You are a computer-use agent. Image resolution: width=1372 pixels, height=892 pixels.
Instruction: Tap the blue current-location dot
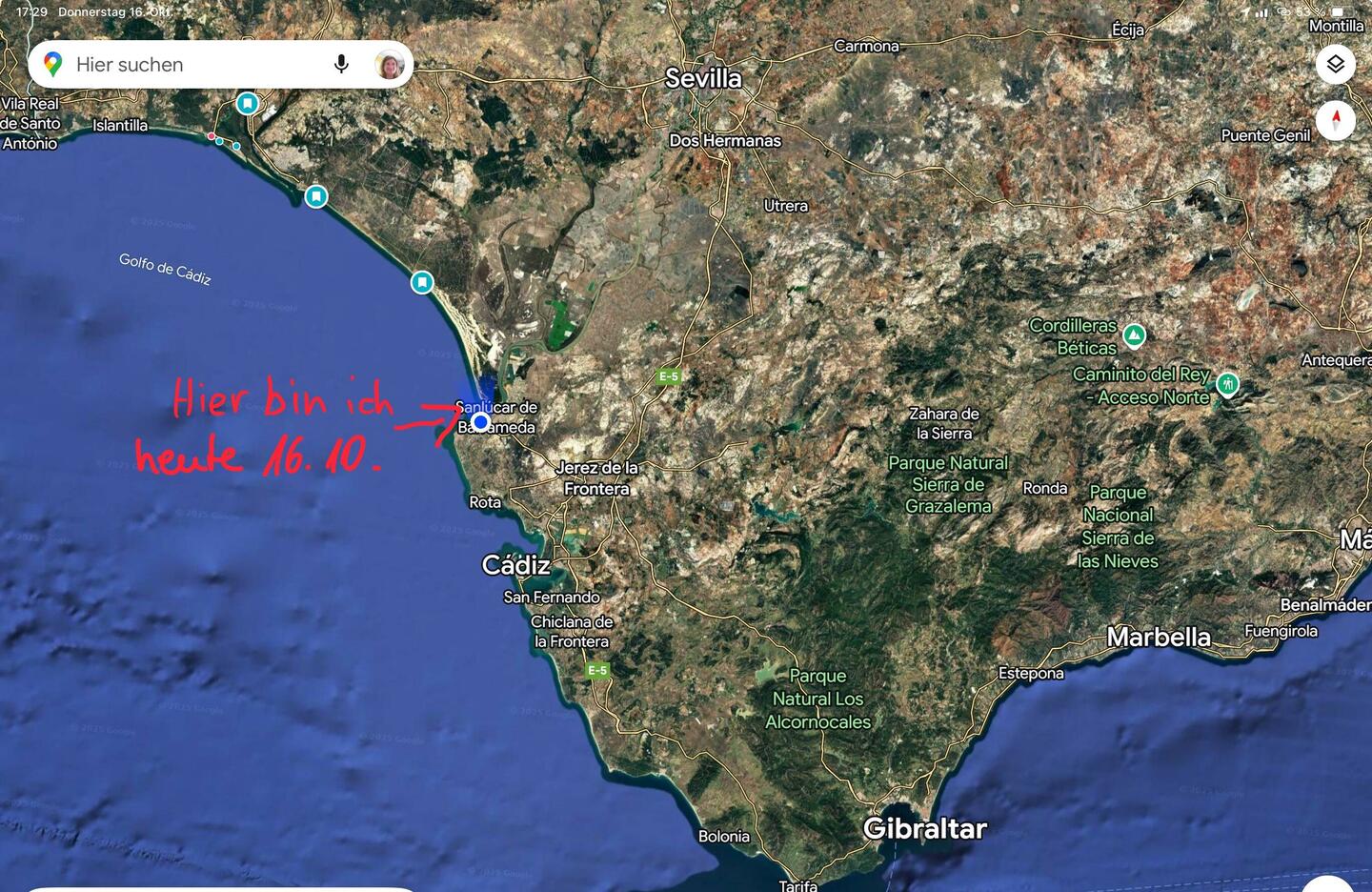coord(480,421)
